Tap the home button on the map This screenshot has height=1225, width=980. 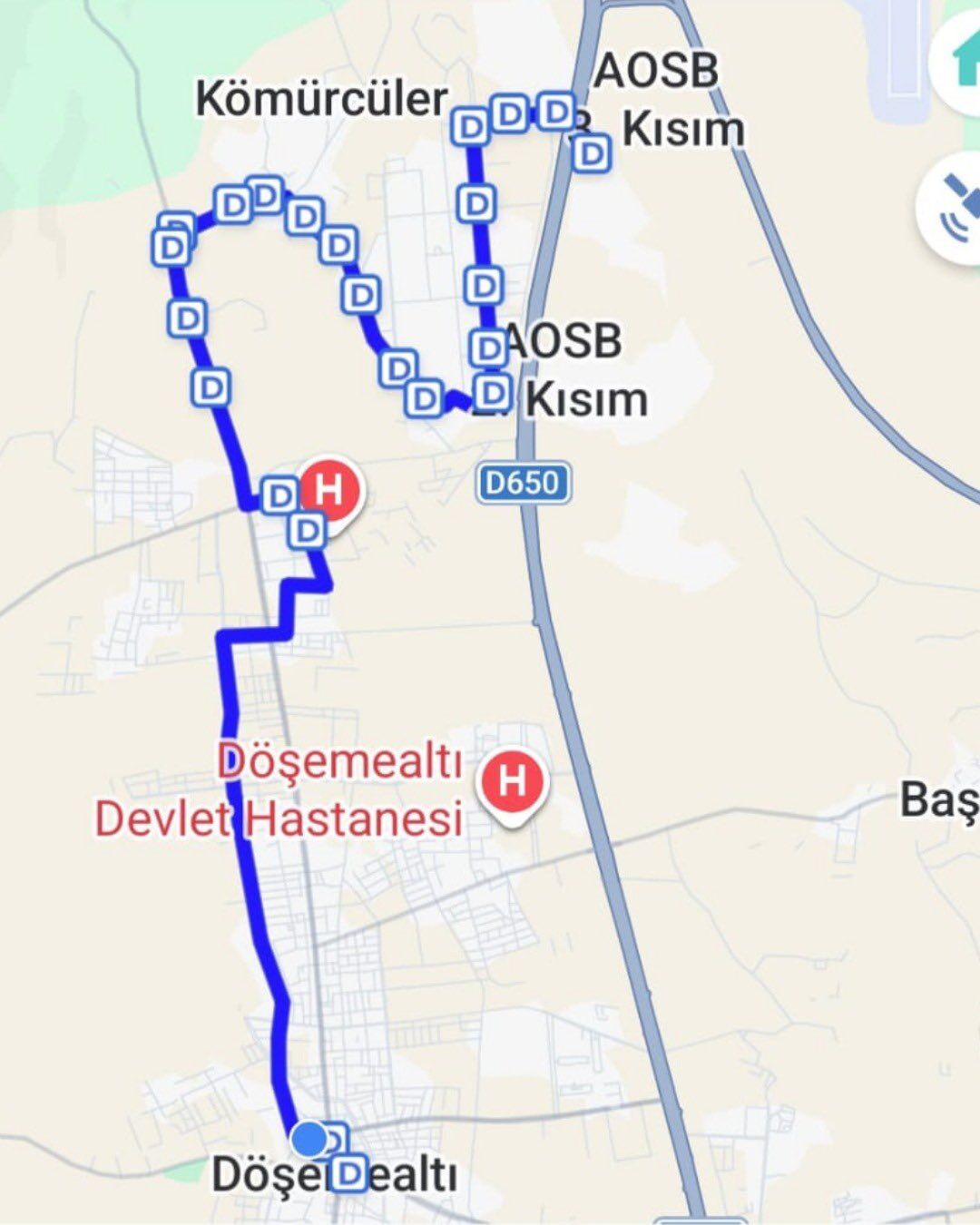(x=960, y=64)
